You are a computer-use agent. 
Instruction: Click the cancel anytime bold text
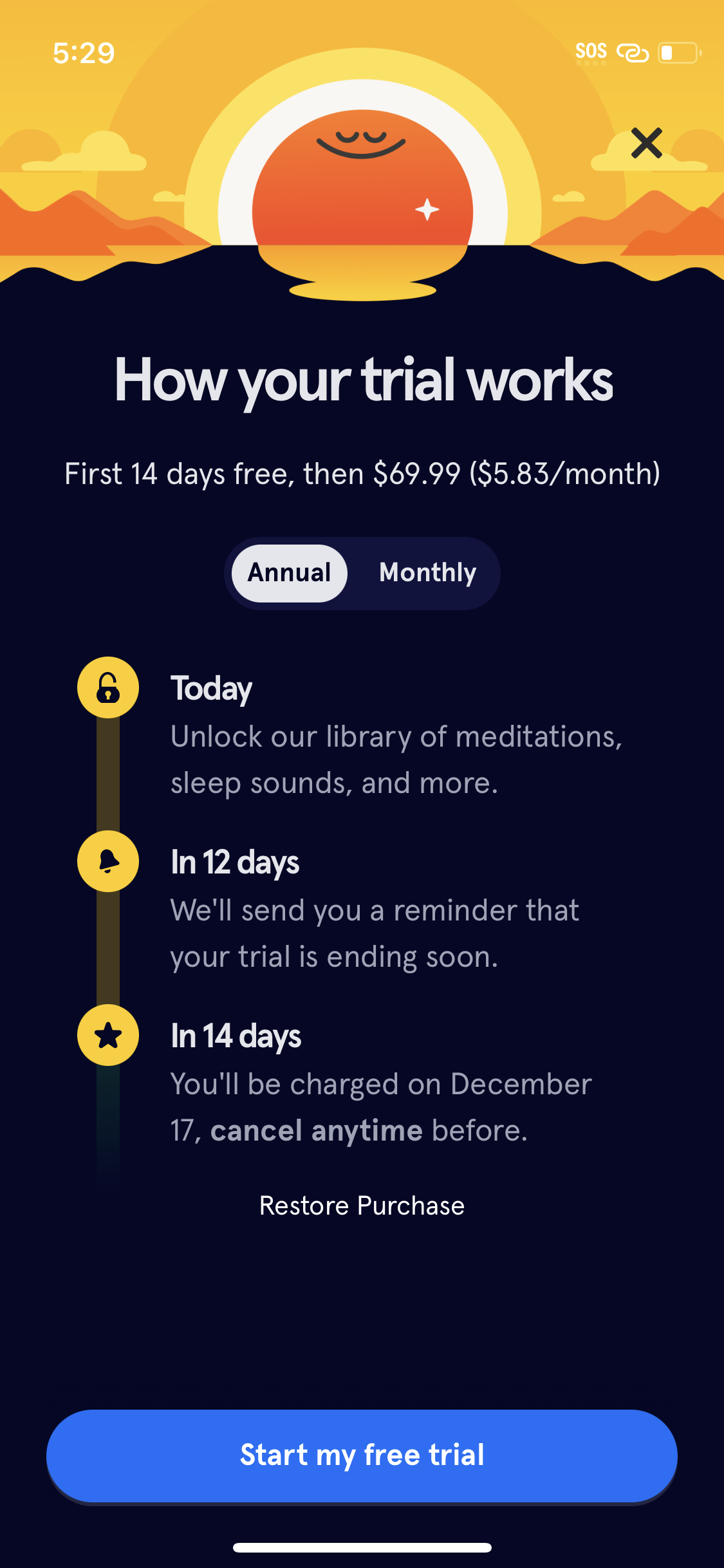click(317, 1130)
